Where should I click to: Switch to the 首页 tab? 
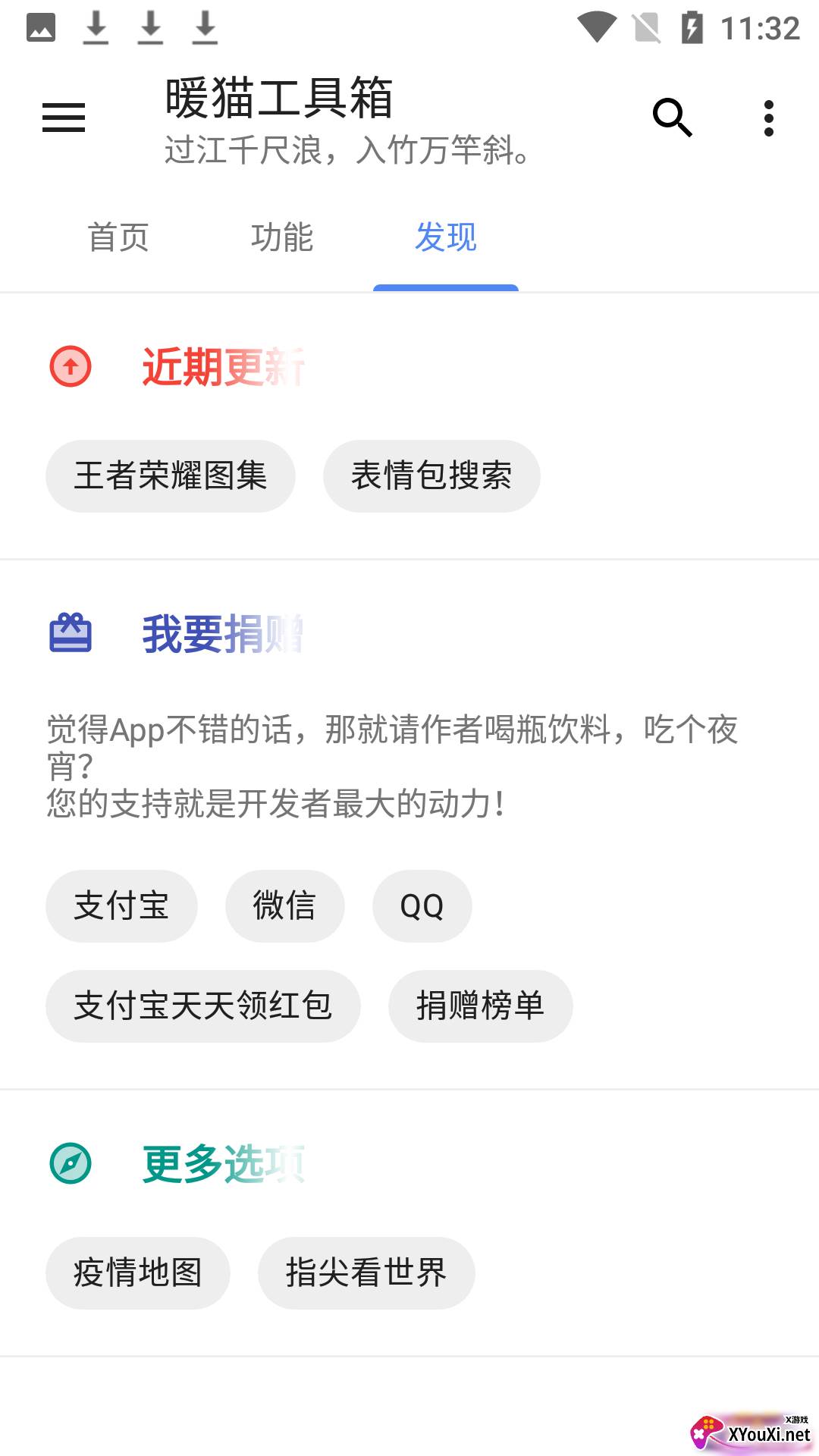118,237
